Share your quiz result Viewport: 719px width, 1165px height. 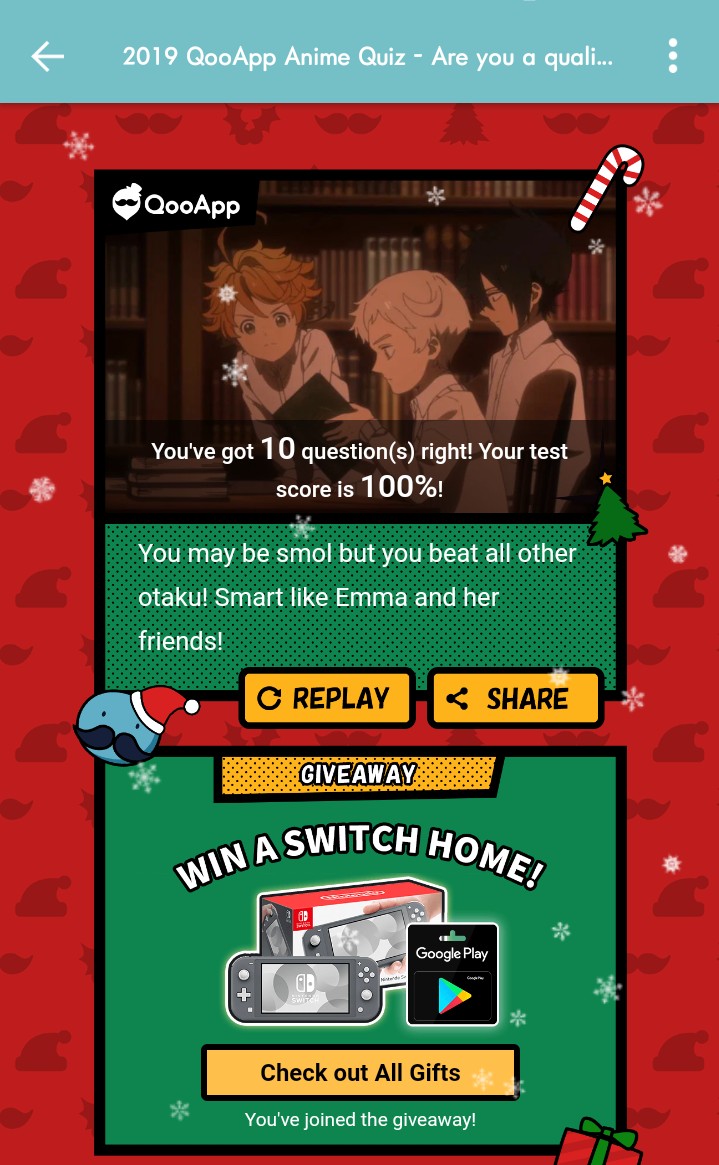[515, 698]
